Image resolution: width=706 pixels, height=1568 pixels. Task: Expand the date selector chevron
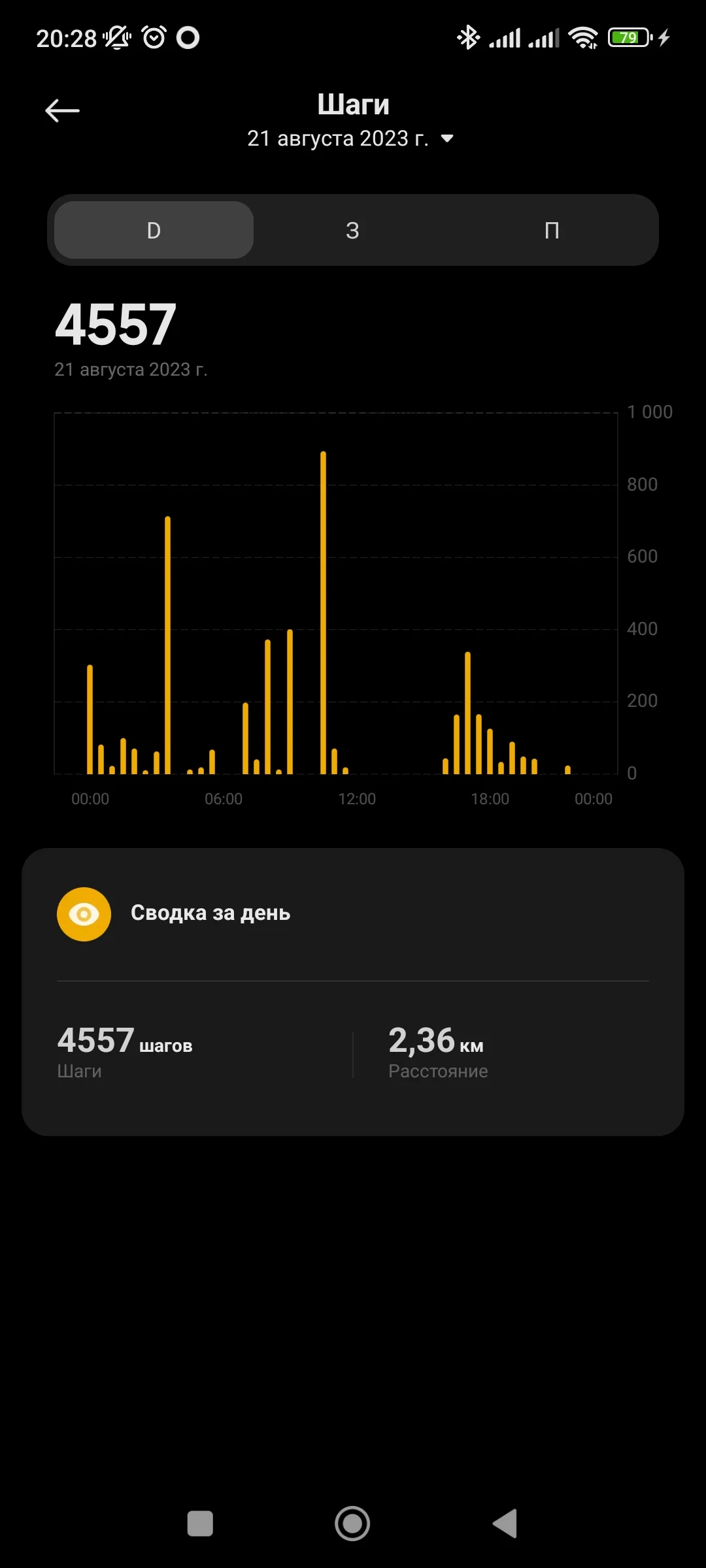(446, 139)
